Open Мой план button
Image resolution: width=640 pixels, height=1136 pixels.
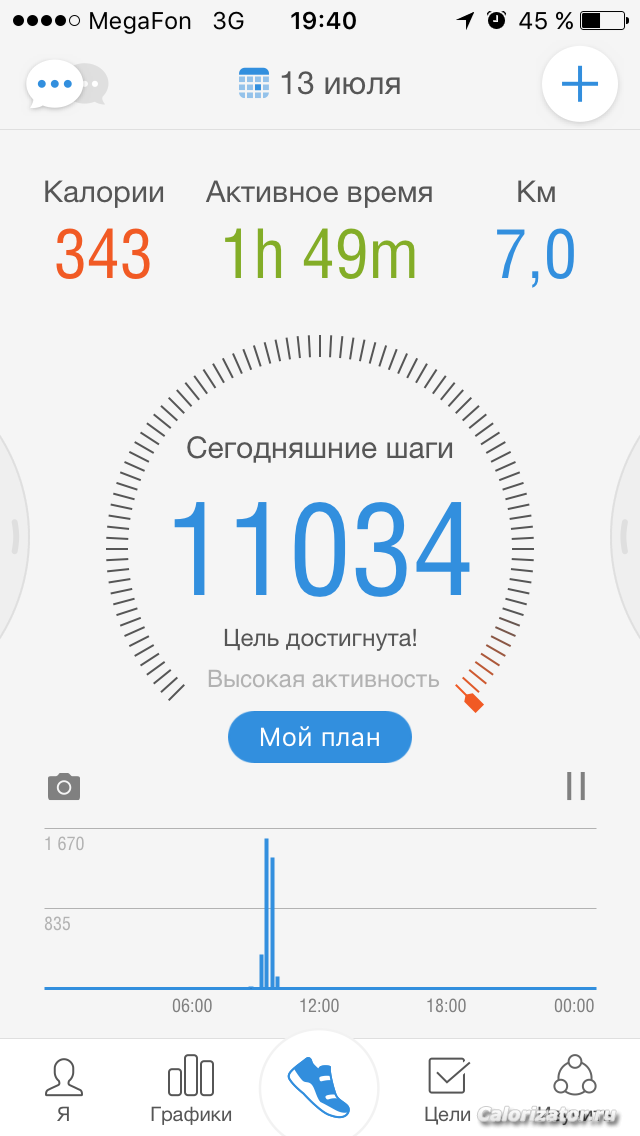click(320, 737)
